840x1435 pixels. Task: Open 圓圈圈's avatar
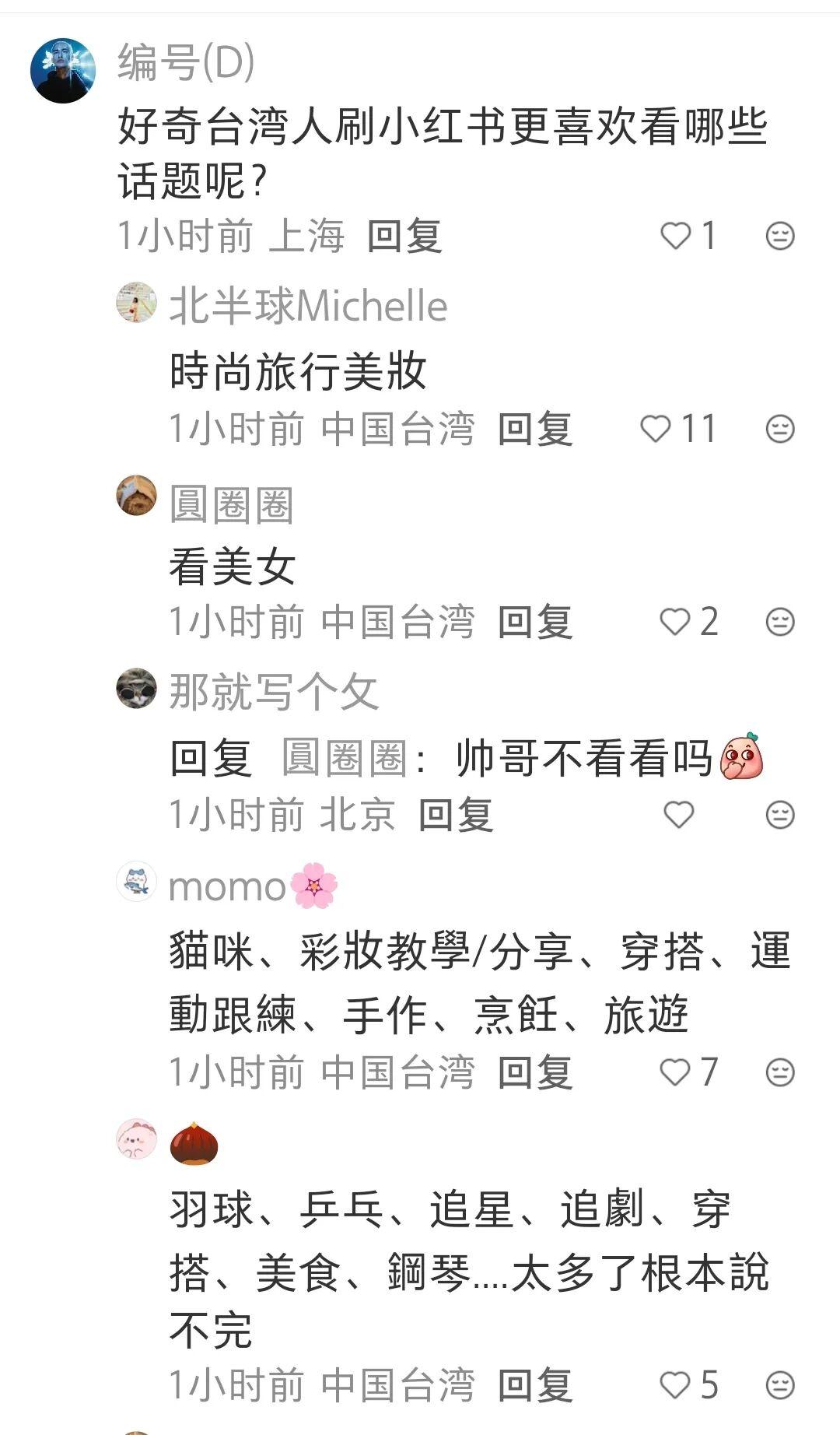pyautogui.click(x=136, y=496)
